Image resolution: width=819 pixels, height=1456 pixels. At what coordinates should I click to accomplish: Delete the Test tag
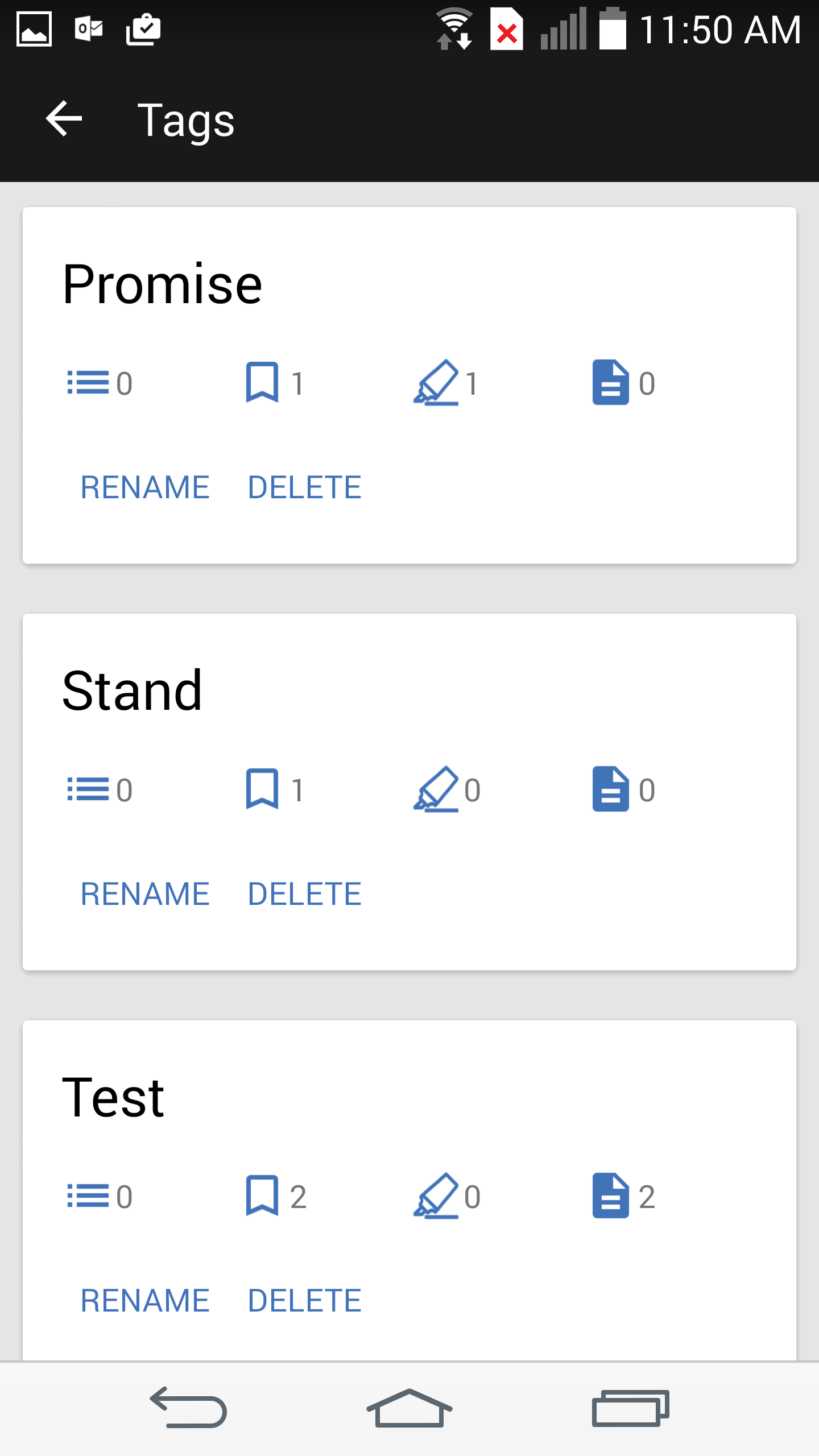(305, 1301)
